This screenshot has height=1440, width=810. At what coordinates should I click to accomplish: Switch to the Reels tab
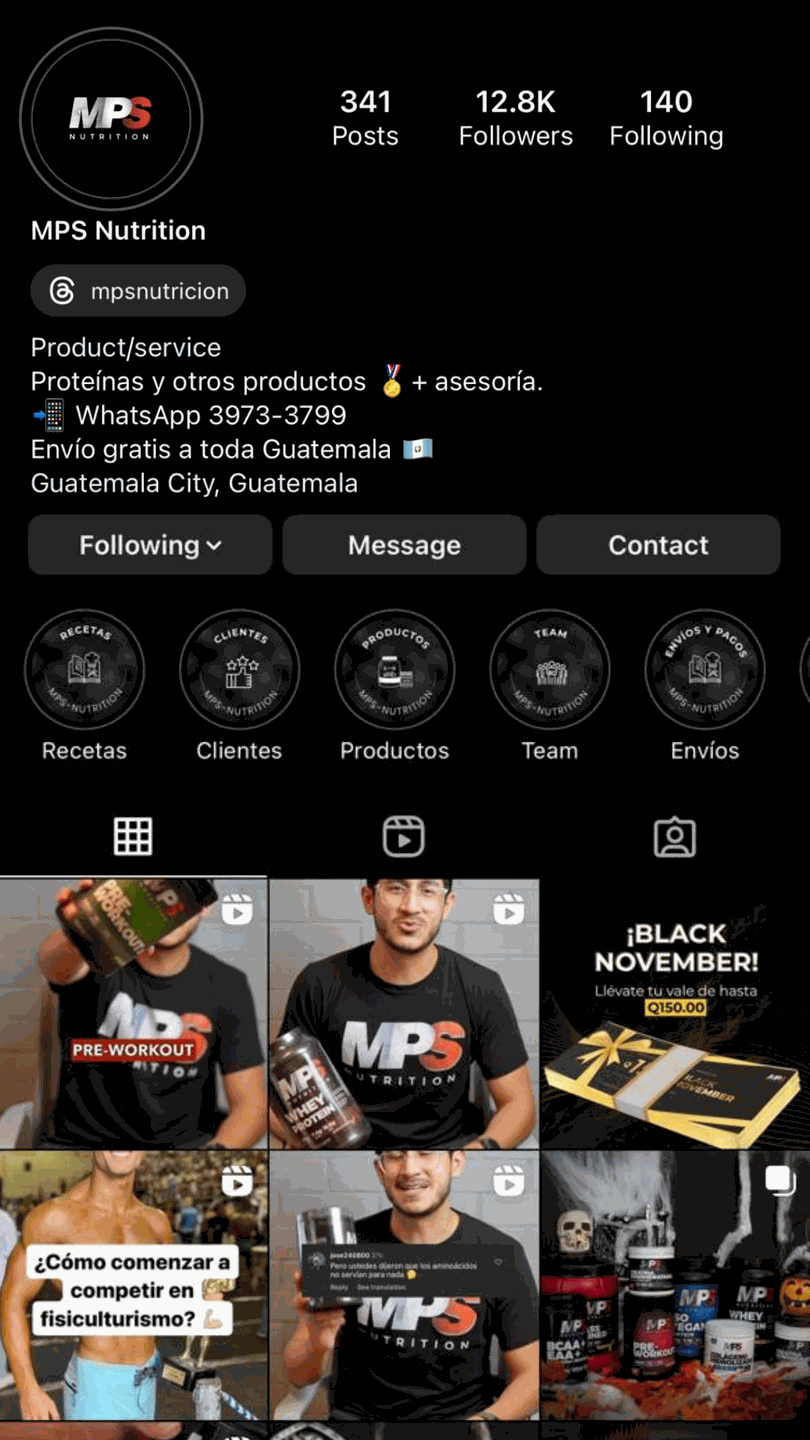click(404, 836)
